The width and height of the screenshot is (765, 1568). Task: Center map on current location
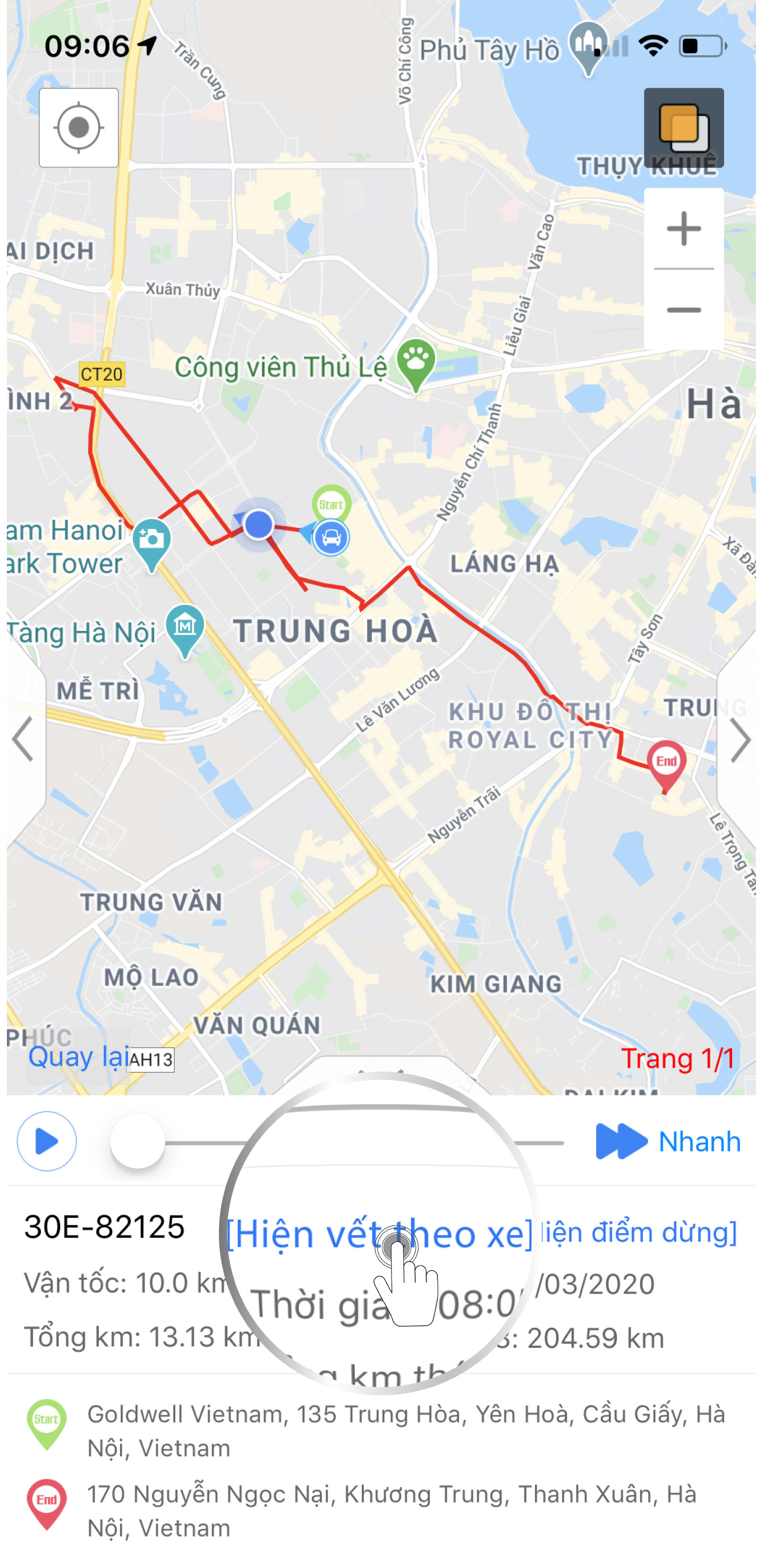coord(79,128)
